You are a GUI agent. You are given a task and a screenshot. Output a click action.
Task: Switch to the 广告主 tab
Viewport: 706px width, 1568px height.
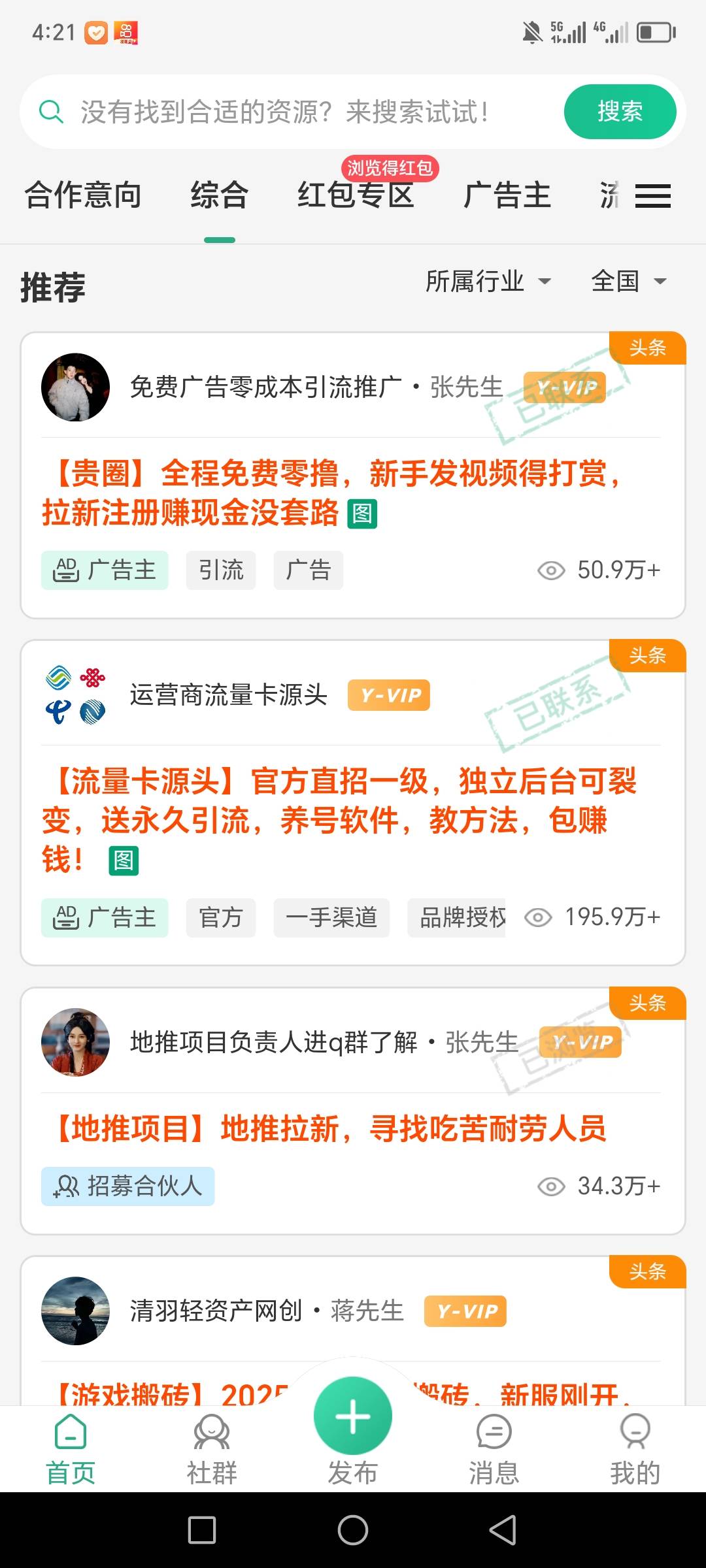tap(507, 195)
